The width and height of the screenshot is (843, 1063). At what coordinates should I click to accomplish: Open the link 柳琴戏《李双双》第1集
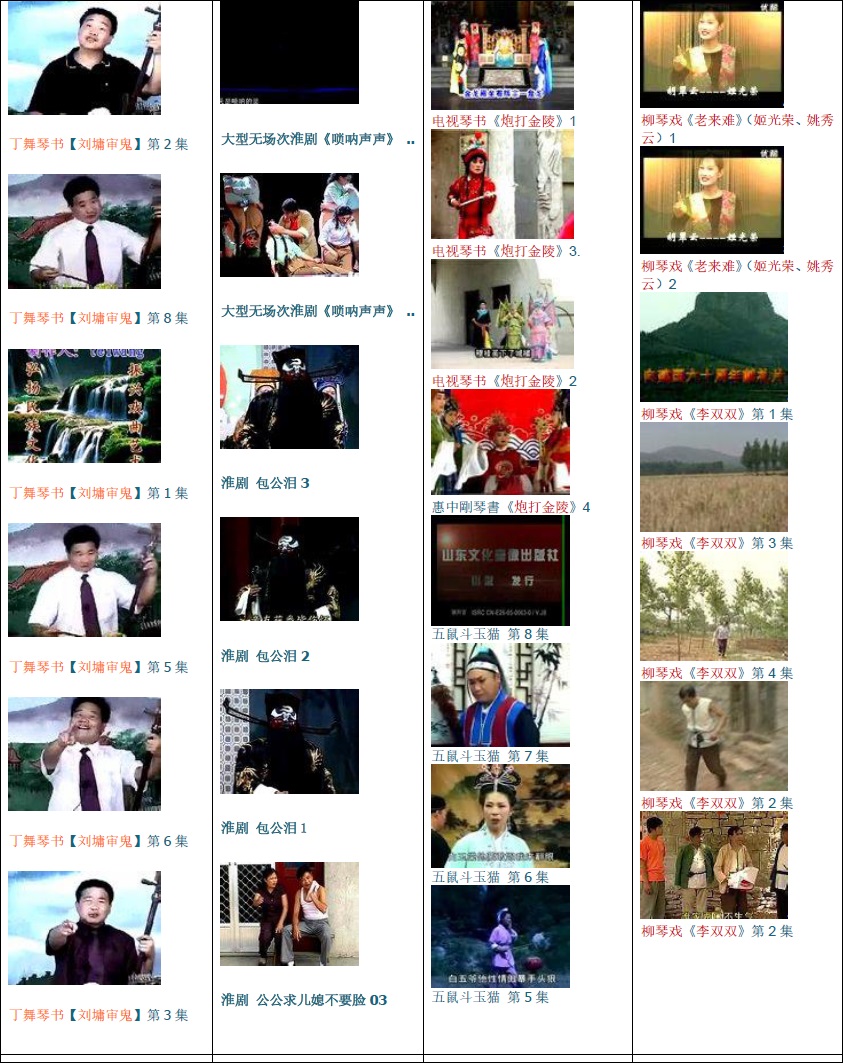click(x=717, y=414)
